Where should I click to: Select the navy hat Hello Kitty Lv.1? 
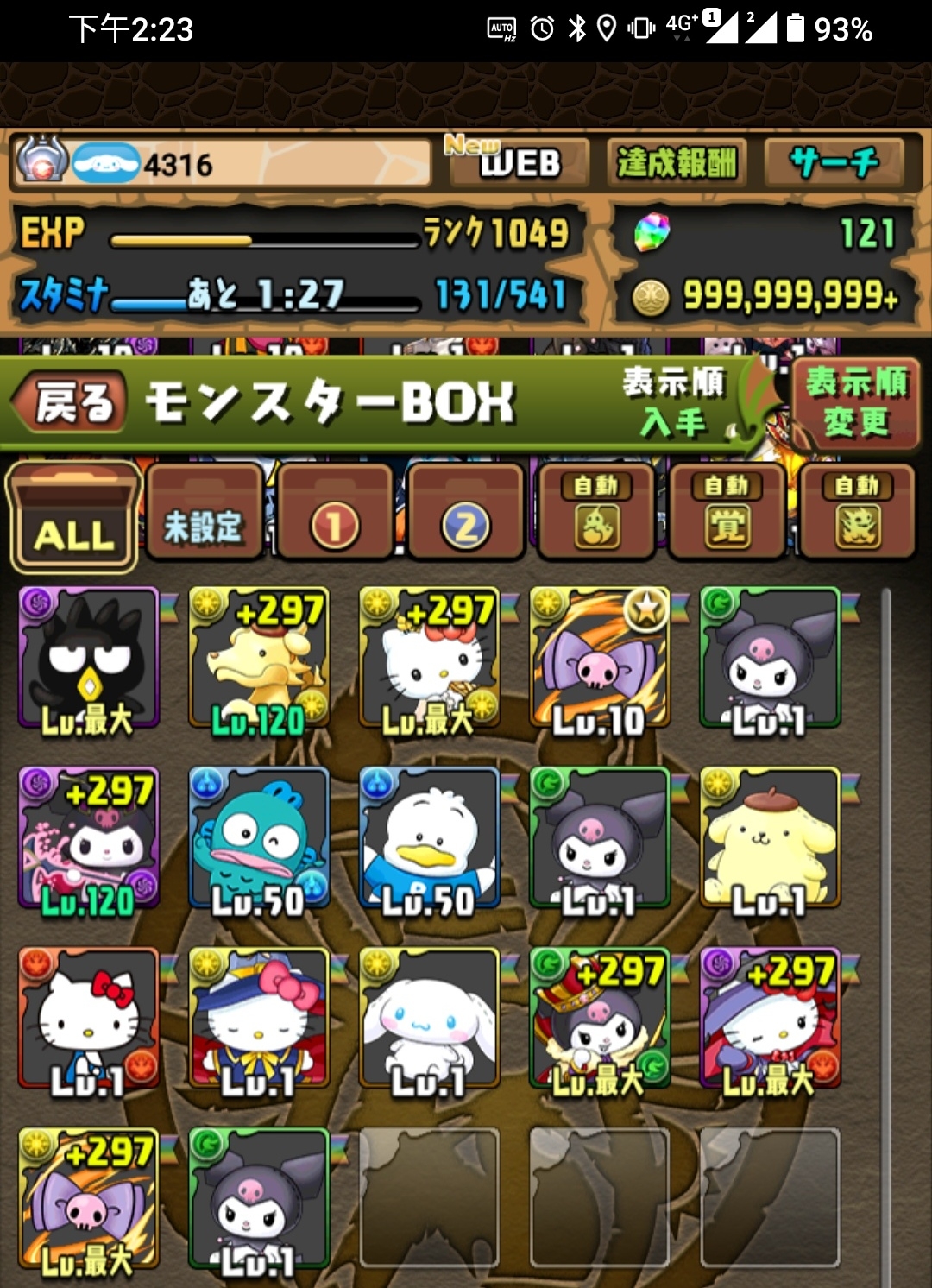(x=259, y=1018)
